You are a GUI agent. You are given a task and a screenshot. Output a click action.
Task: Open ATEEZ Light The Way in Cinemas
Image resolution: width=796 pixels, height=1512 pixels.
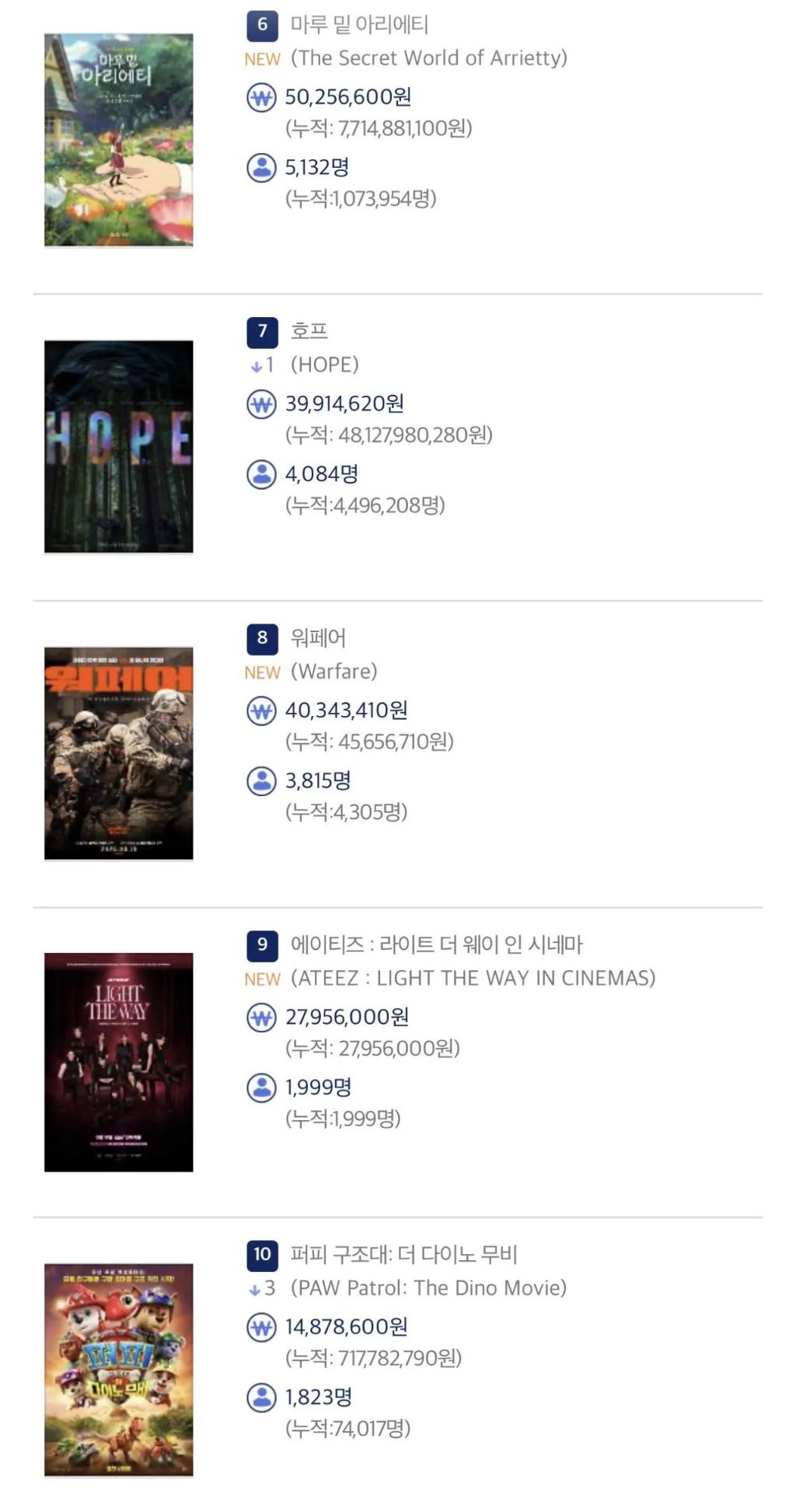(x=436, y=945)
